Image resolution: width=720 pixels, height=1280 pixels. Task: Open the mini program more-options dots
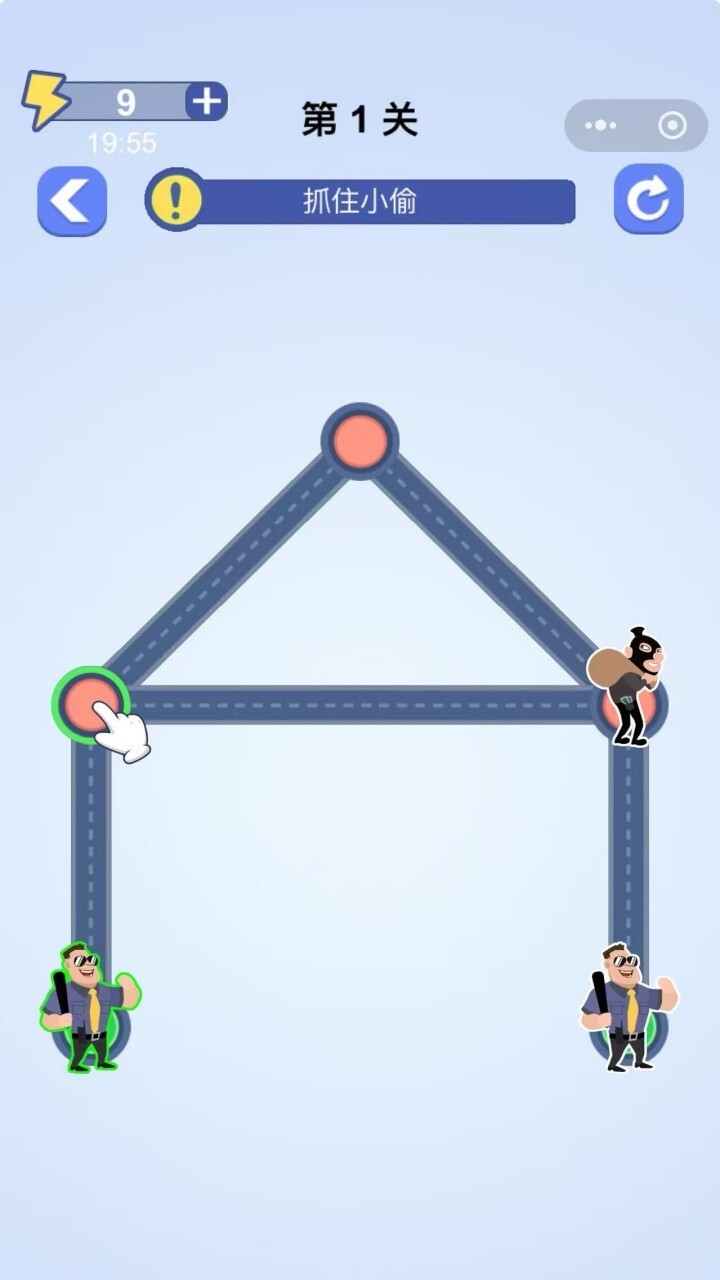(601, 126)
